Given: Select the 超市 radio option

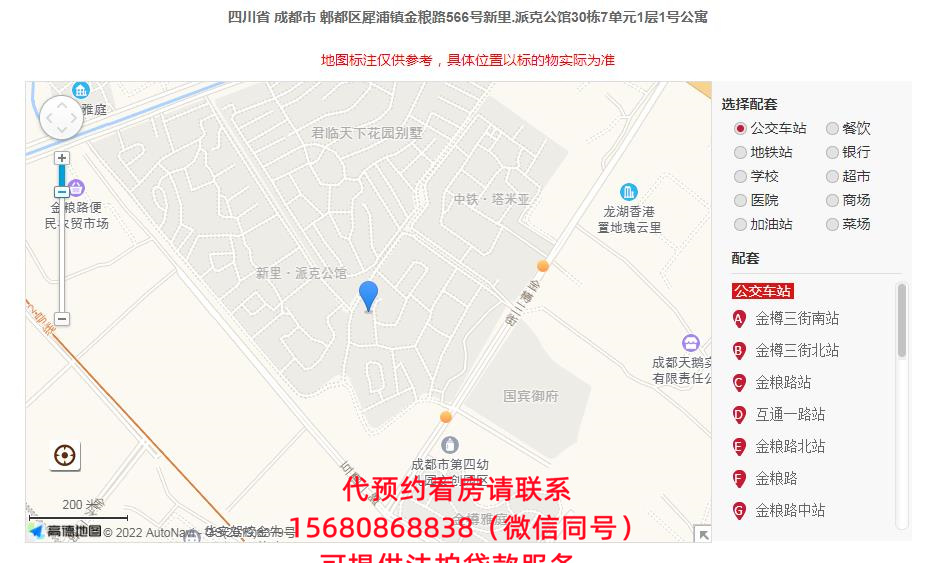Looking at the screenshot, I should [832, 177].
